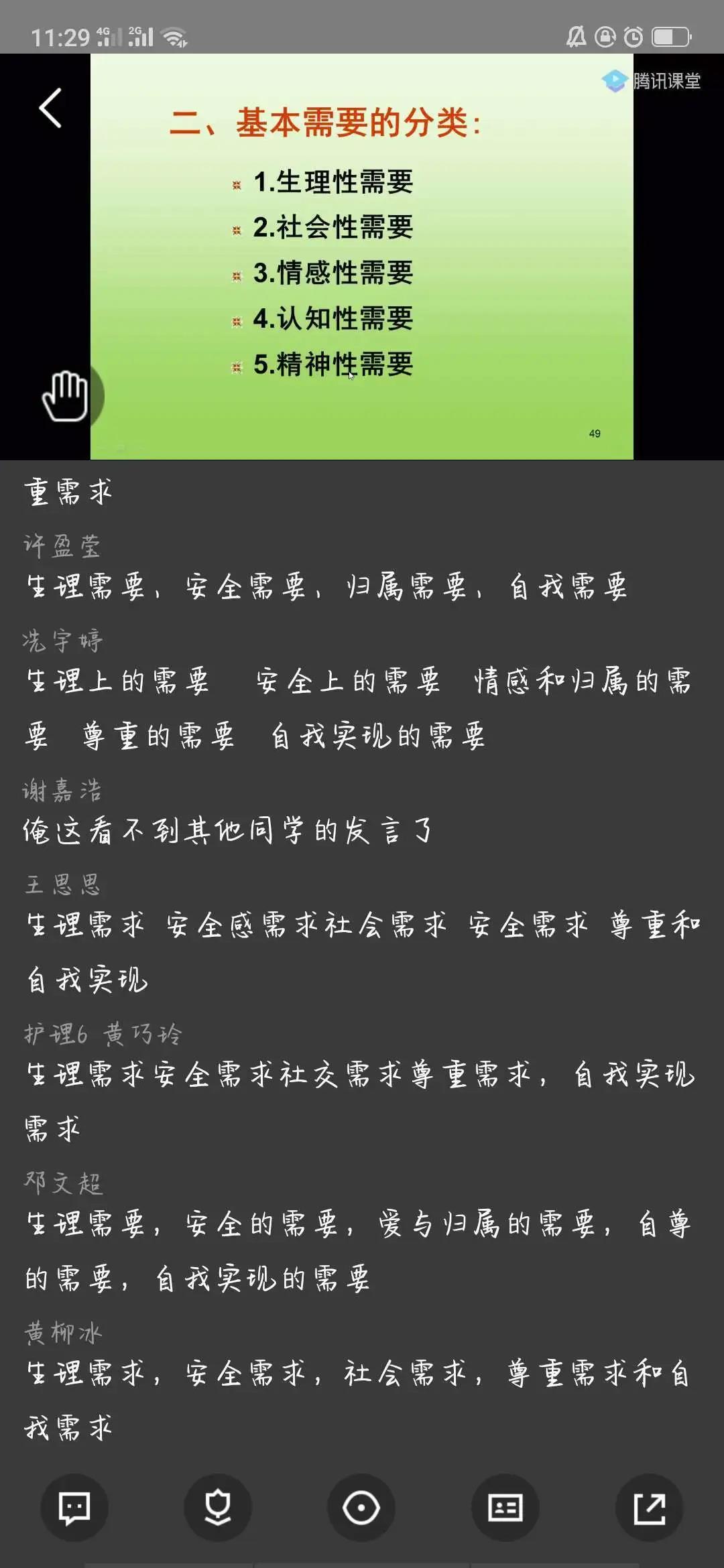This screenshot has height=1568, width=724.
Task: Tap the back arrow beside the video
Action: click(x=50, y=108)
